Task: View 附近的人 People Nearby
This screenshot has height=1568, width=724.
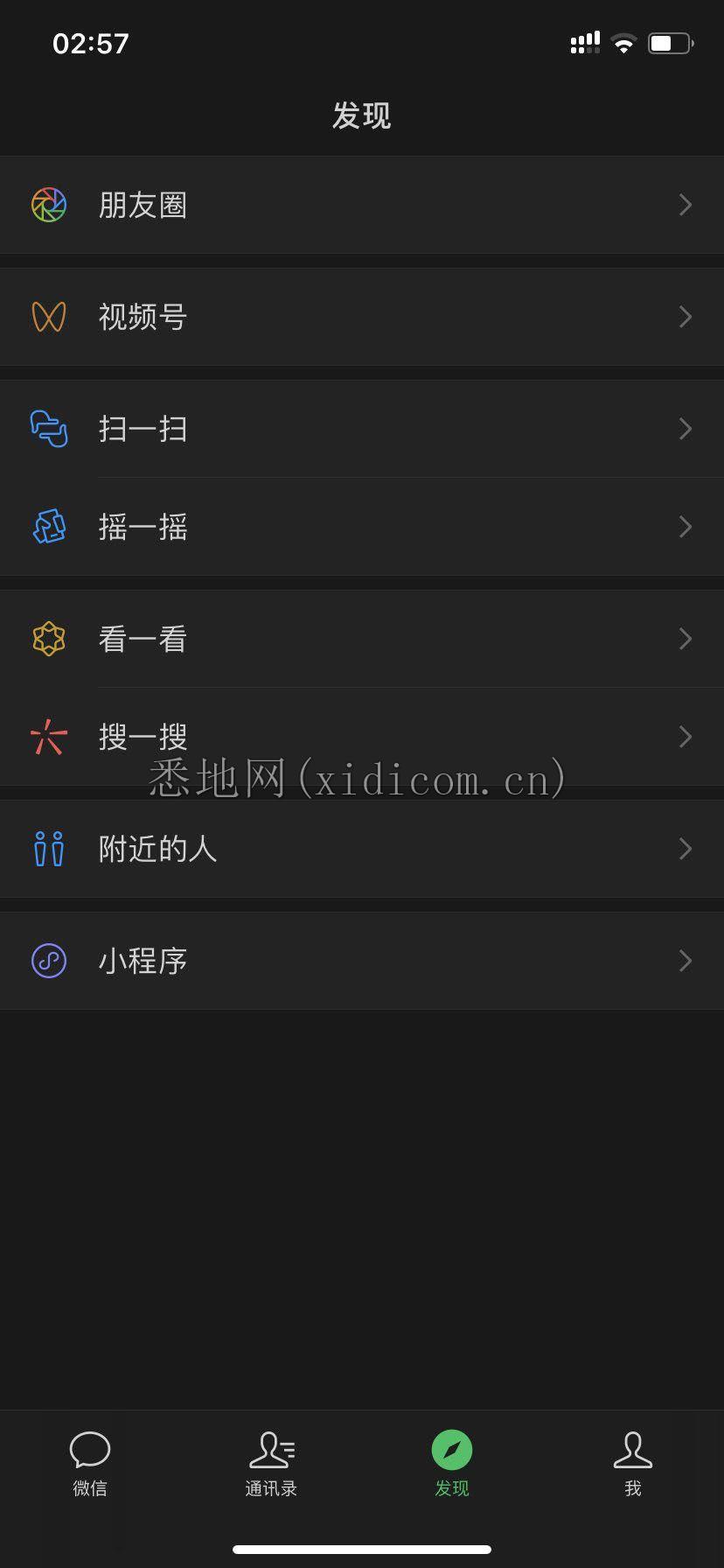Action: (x=362, y=849)
